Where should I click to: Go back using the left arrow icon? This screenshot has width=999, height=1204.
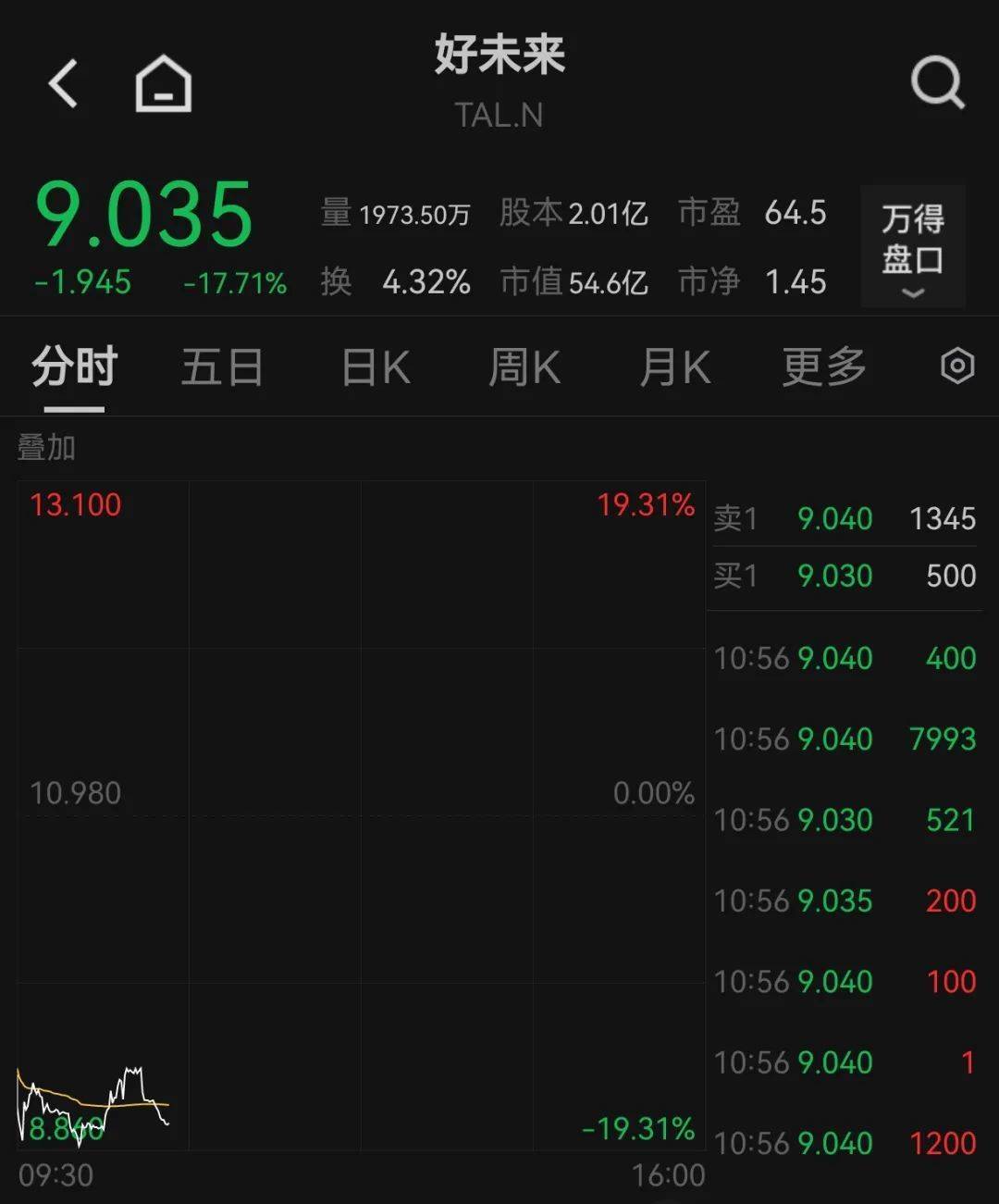pyautogui.click(x=61, y=81)
